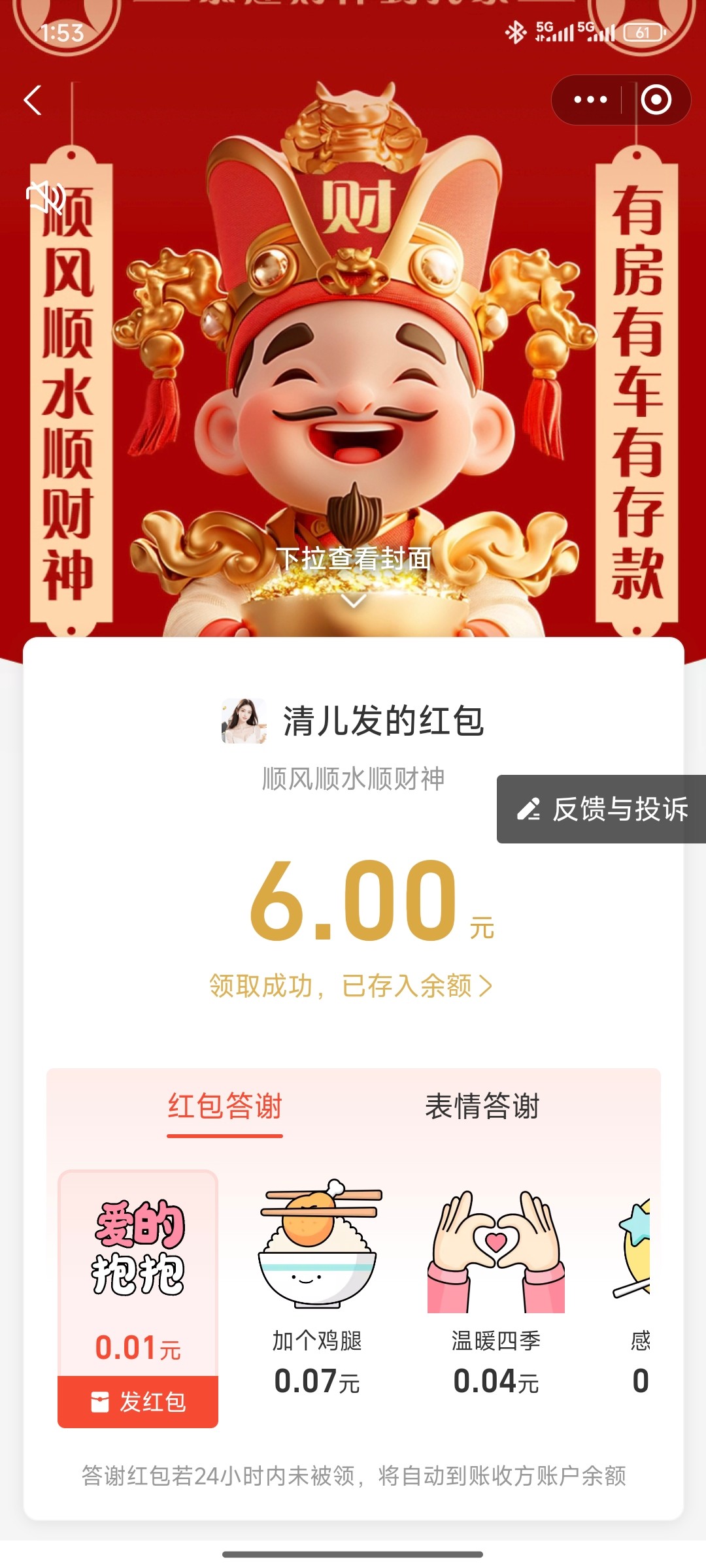The height and width of the screenshot is (1568, 706).
Task: Open 反馈与投诉 feedback and complaints
Action: 601,809
